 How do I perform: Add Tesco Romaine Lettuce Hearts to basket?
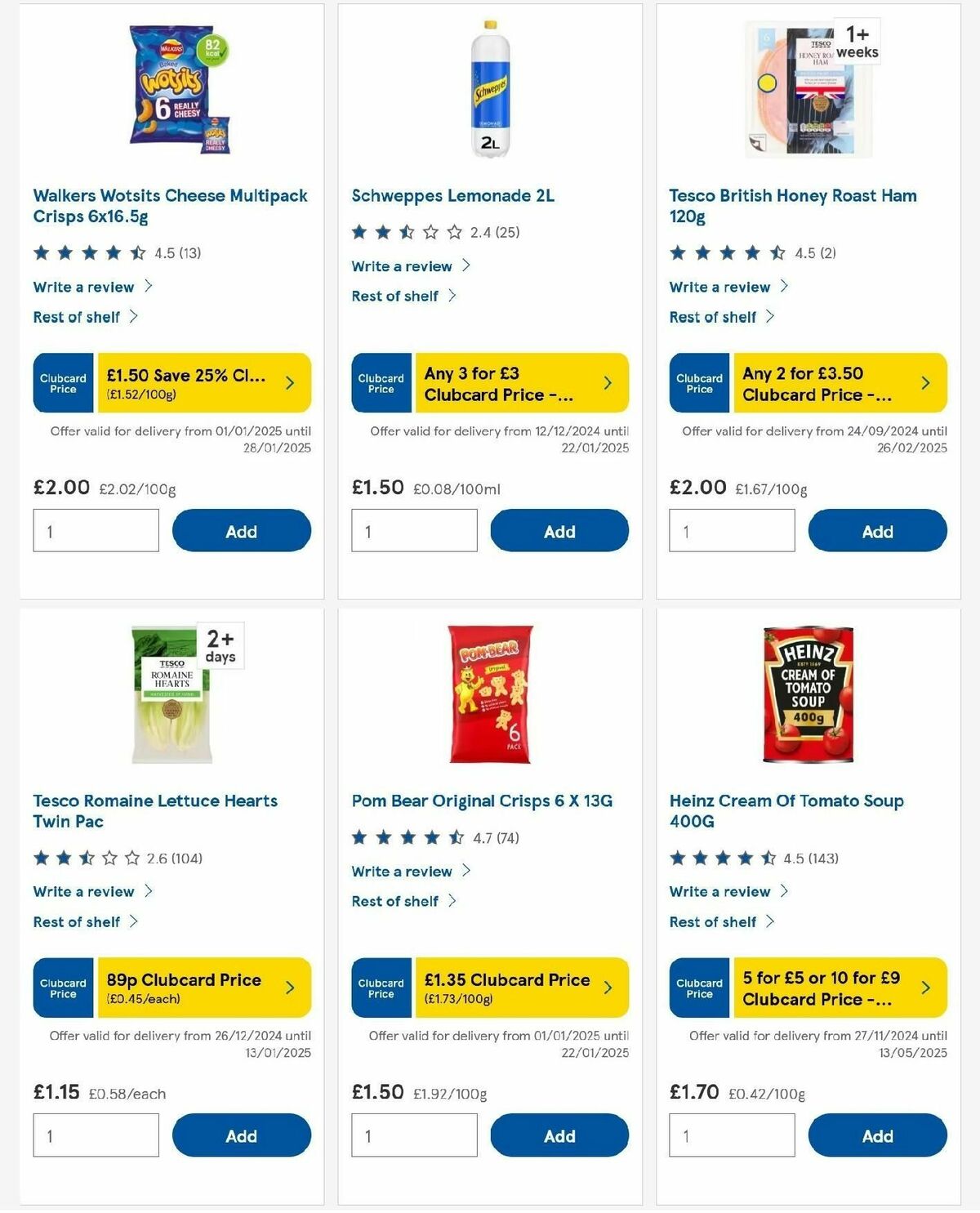coord(241,1135)
